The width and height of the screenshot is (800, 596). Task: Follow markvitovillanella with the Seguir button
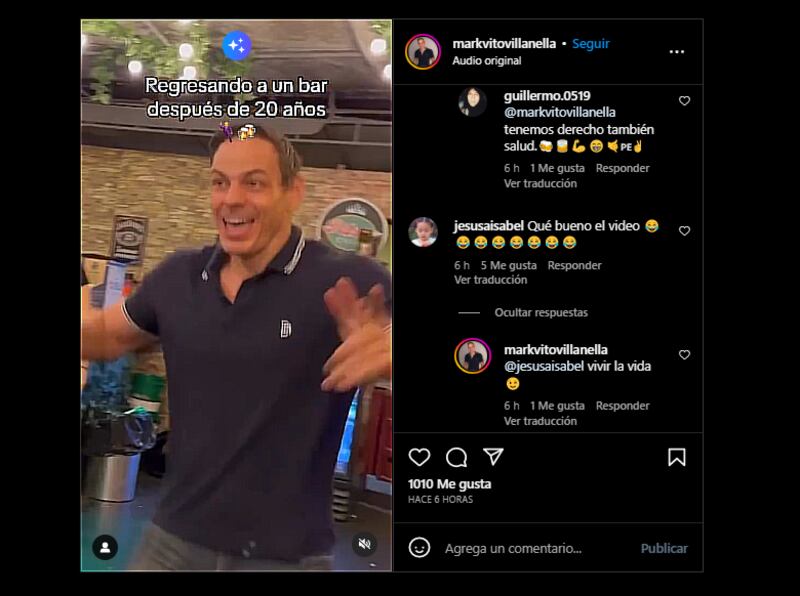point(590,44)
